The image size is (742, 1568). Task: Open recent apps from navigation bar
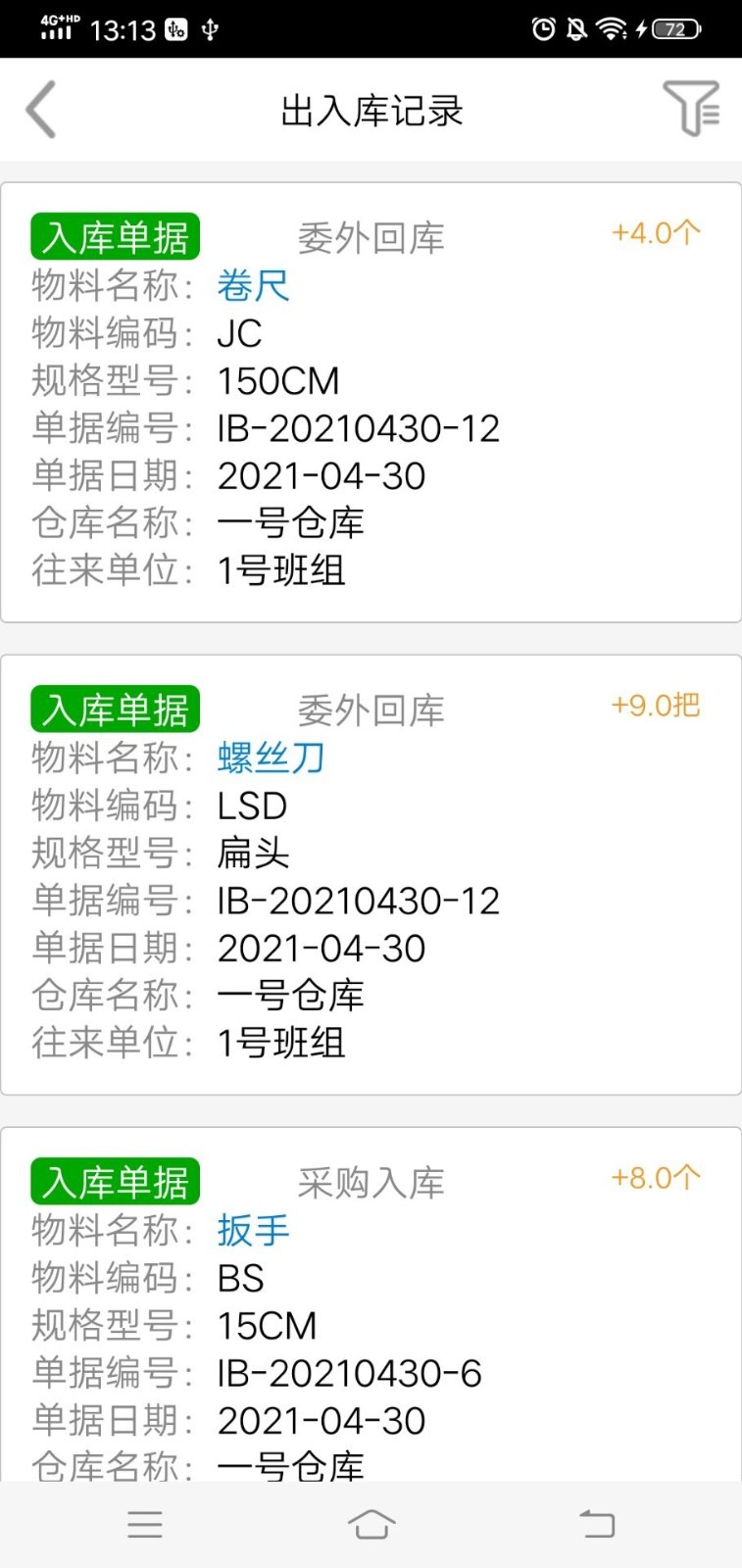click(145, 1525)
